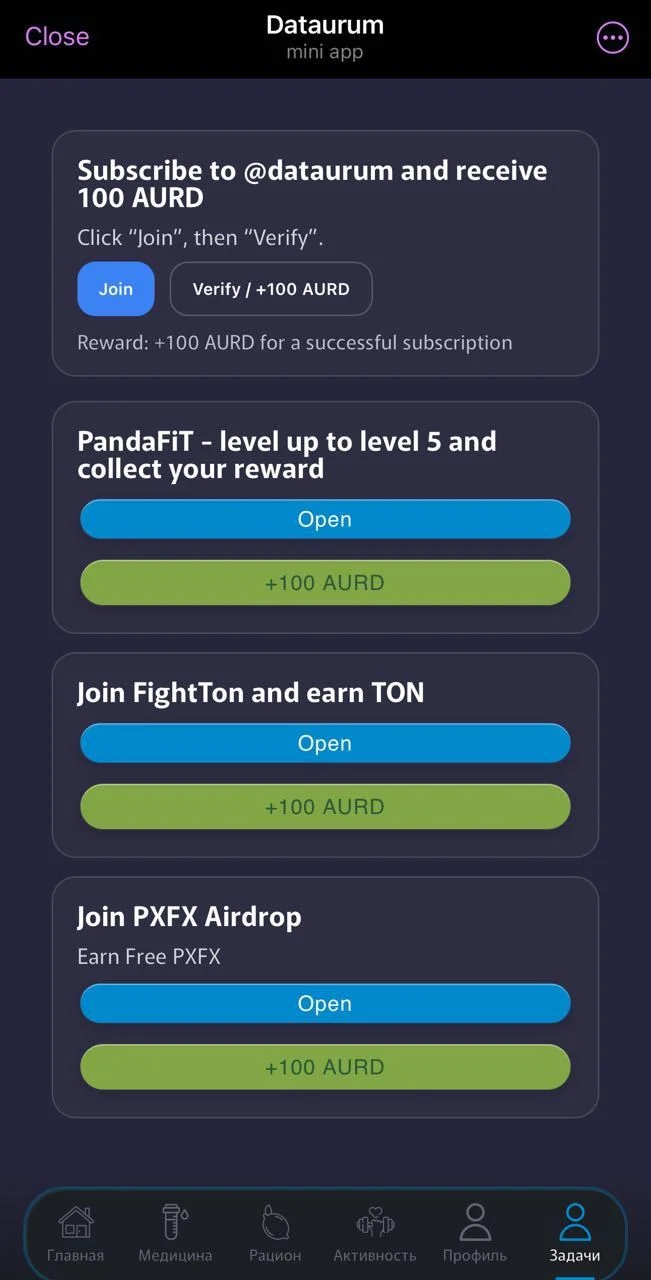
Task: Open the PandaFiT task
Action: point(325,519)
